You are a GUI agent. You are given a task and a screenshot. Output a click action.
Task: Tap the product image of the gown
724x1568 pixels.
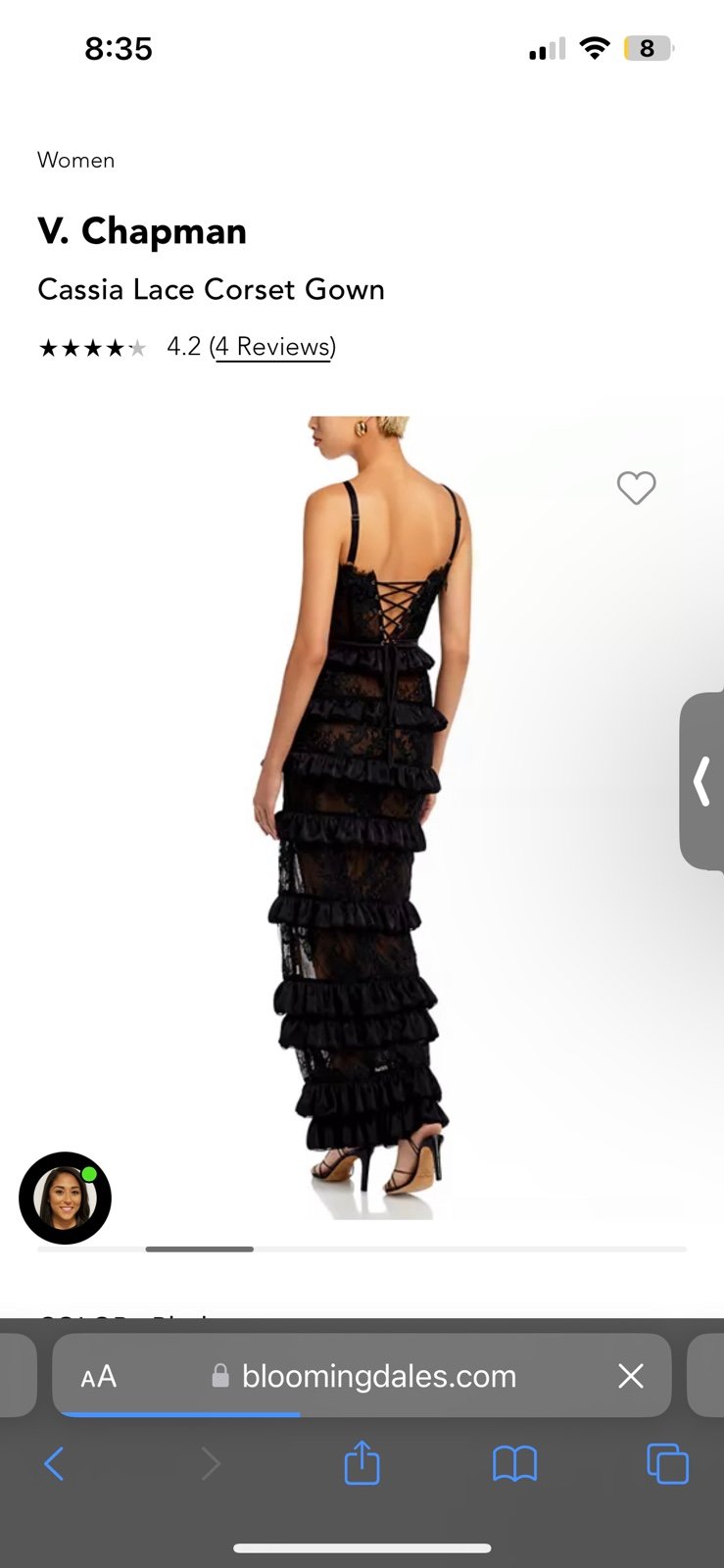click(x=362, y=817)
